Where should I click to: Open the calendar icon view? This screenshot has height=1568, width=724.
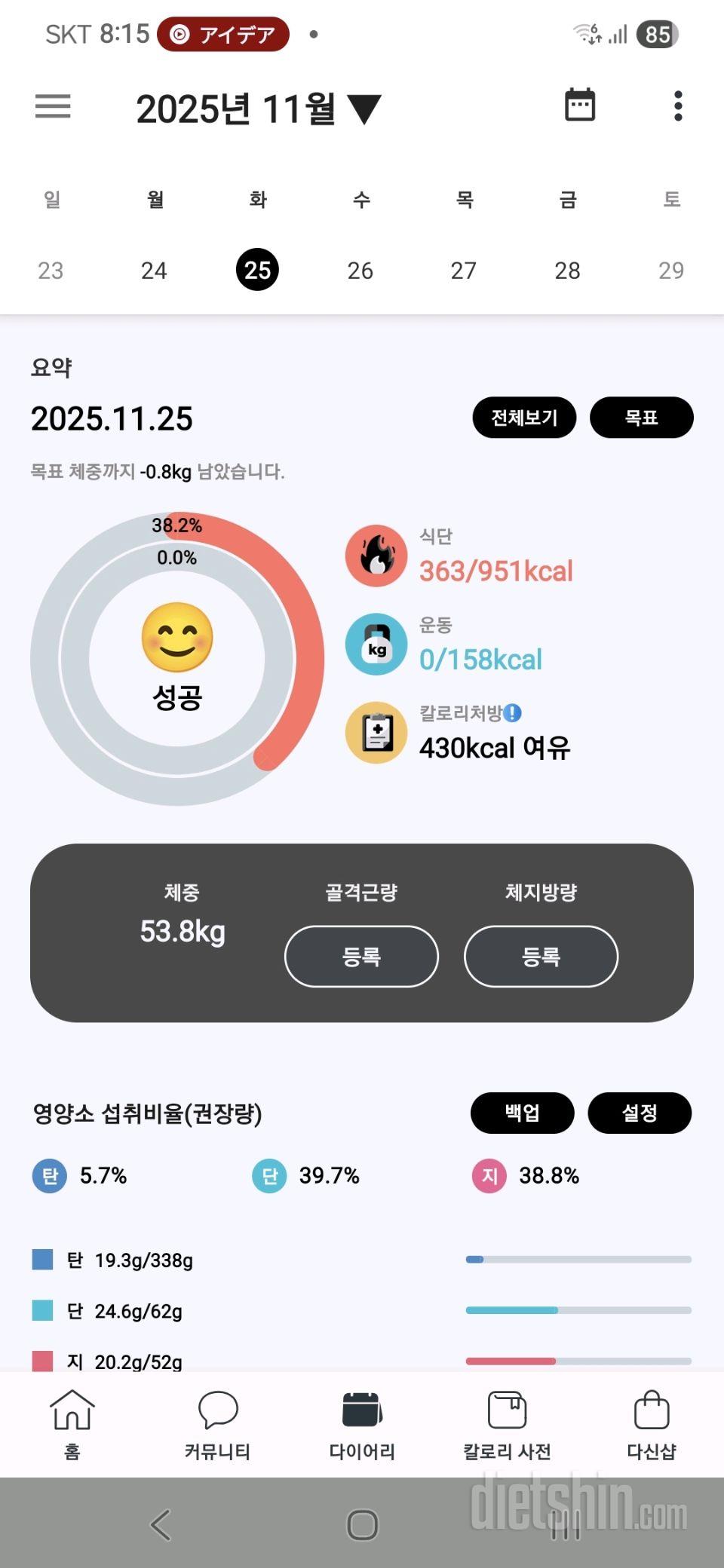point(580,105)
